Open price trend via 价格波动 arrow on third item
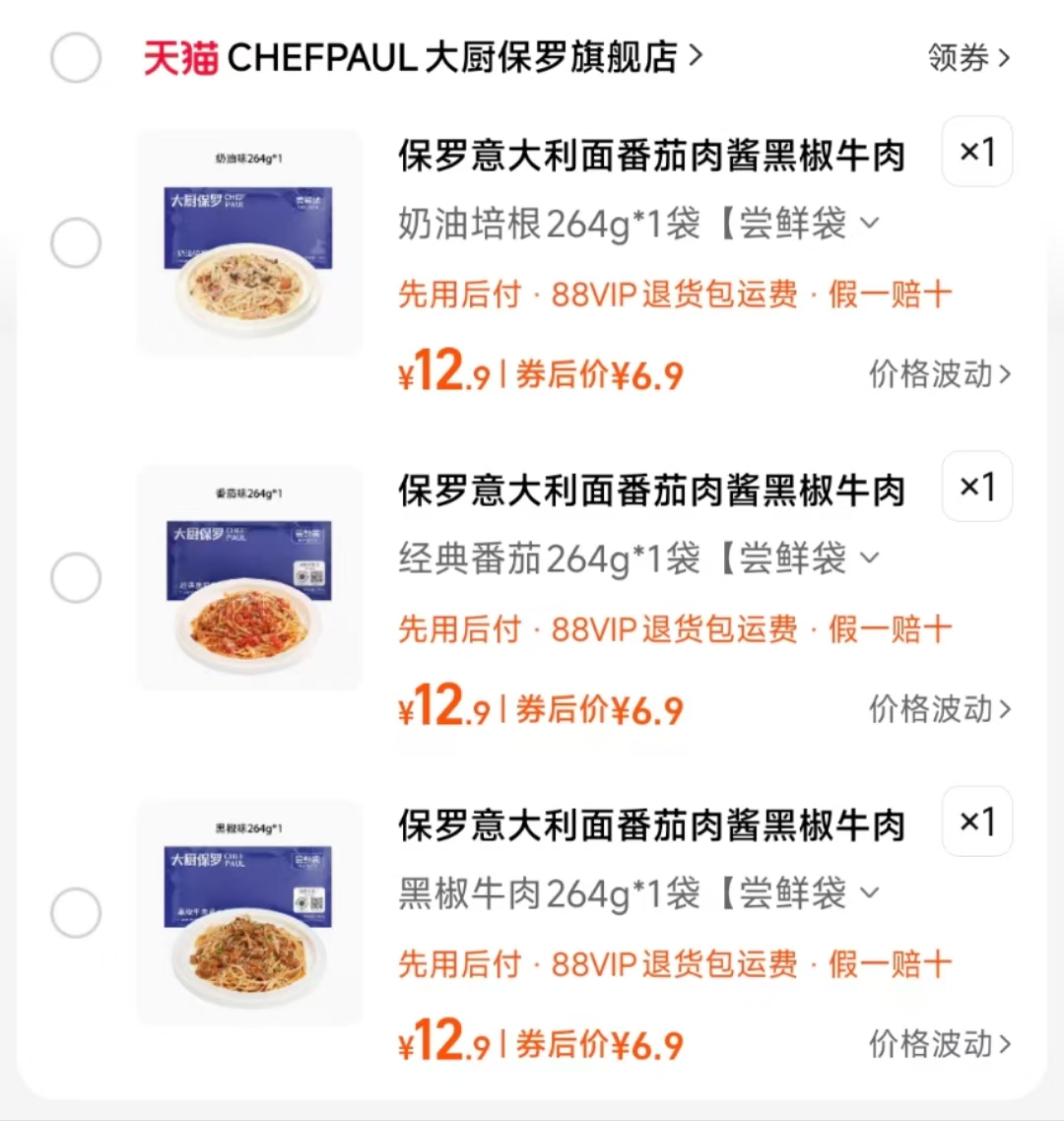This screenshot has width=1064, height=1121. (x=938, y=1045)
